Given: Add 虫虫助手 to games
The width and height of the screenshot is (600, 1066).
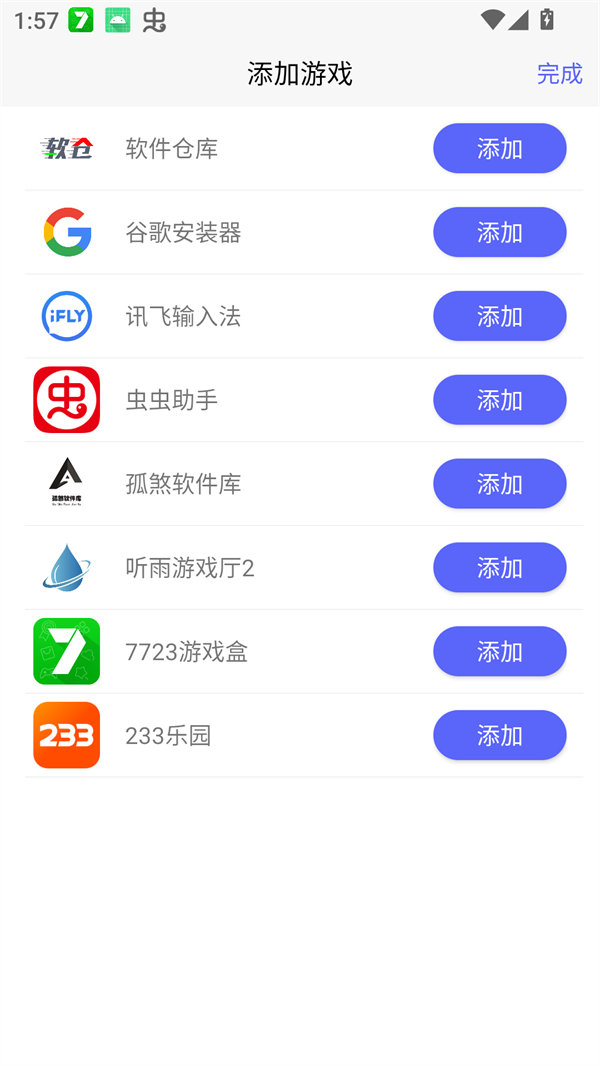Looking at the screenshot, I should coord(499,400).
